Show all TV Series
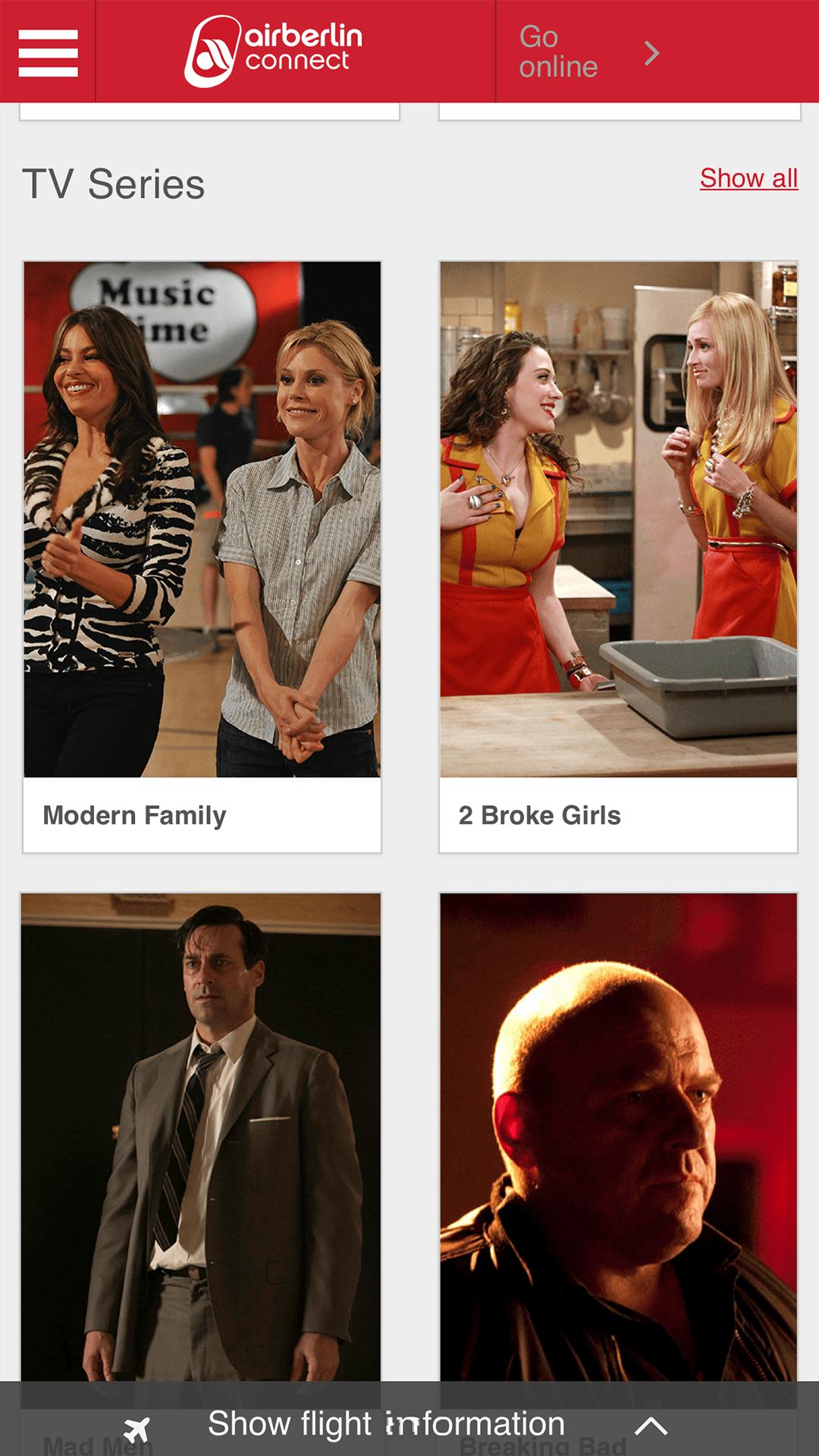The width and height of the screenshot is (819, 1456). click(x=748, y=178)
